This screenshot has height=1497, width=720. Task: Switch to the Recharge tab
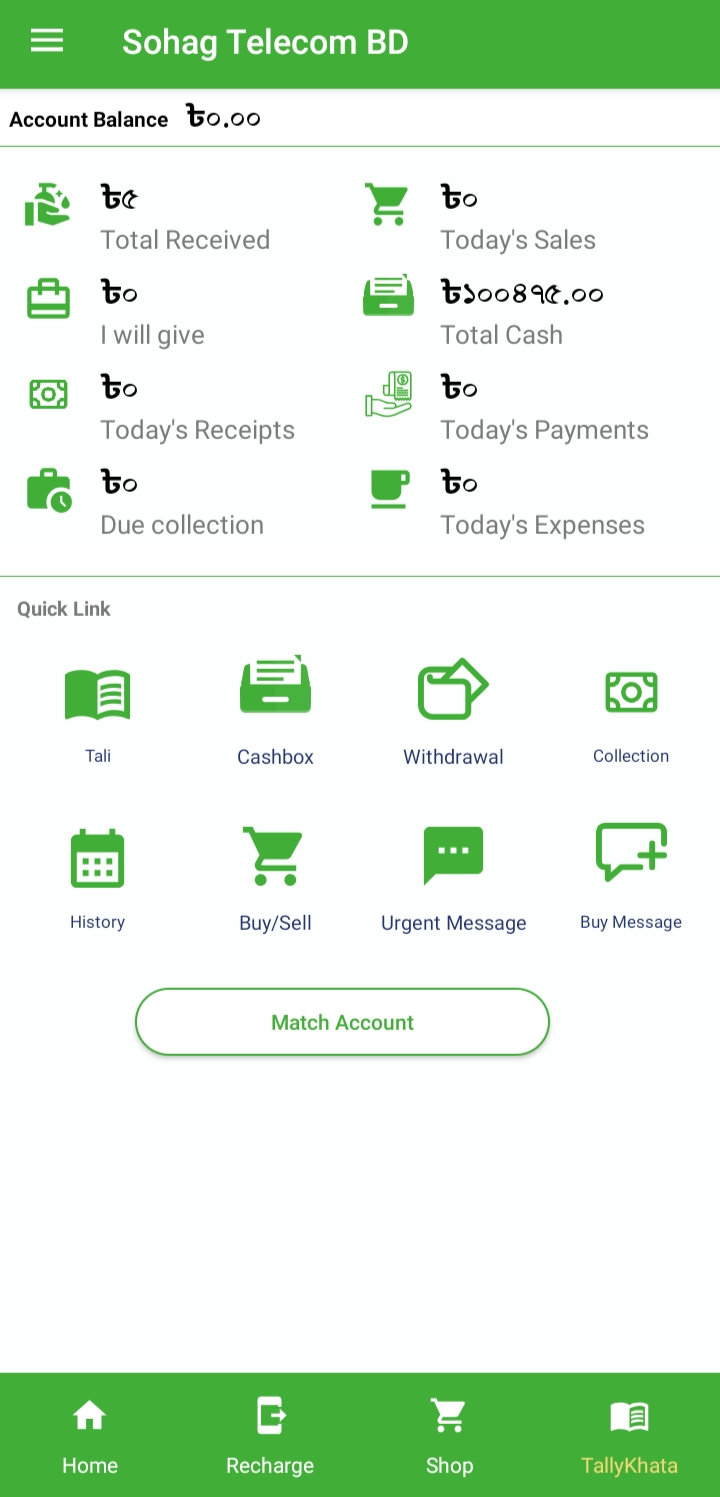(x=270, y=1437)
